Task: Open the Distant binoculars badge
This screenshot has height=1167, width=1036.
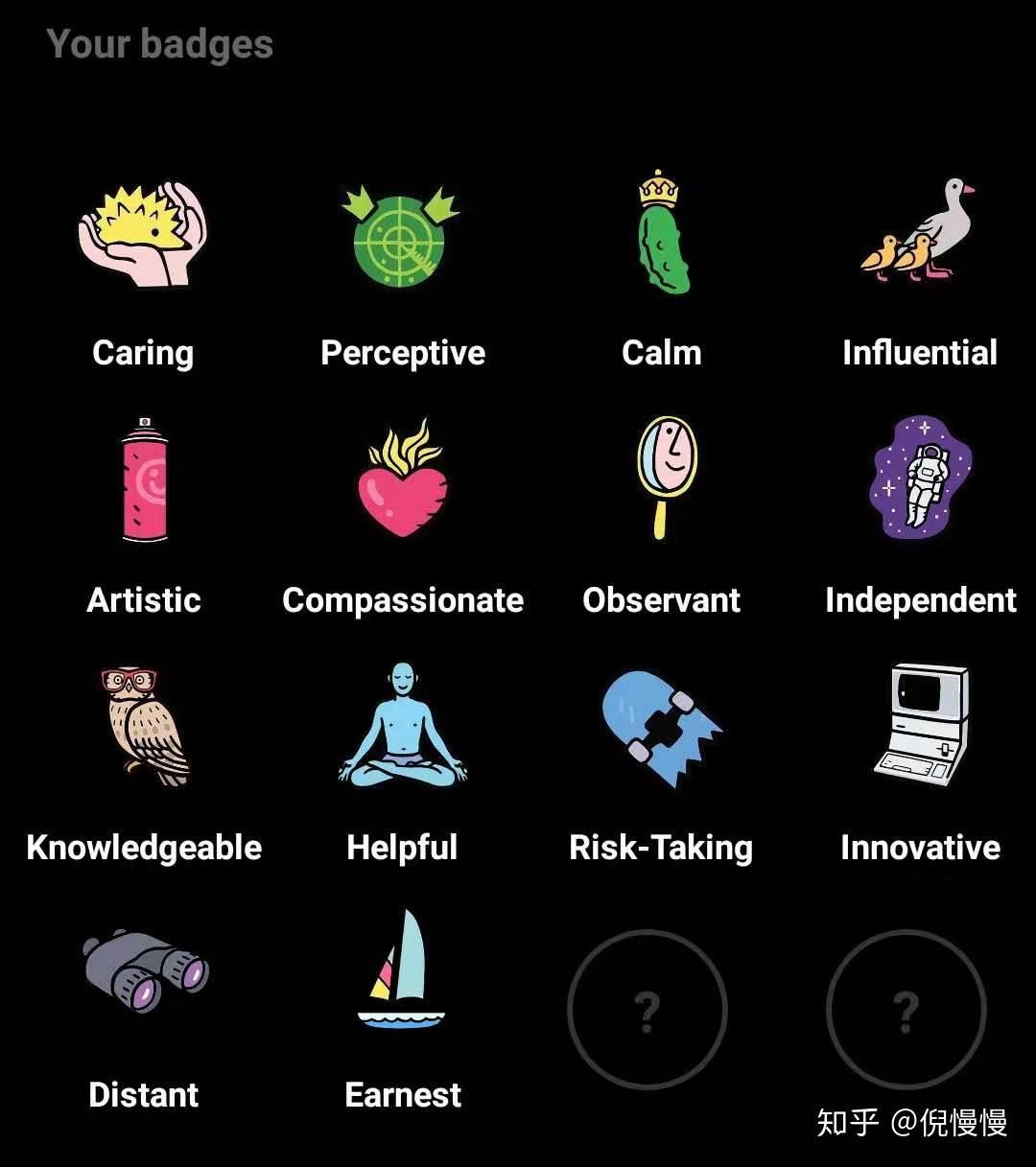Action: click(144, 971)
